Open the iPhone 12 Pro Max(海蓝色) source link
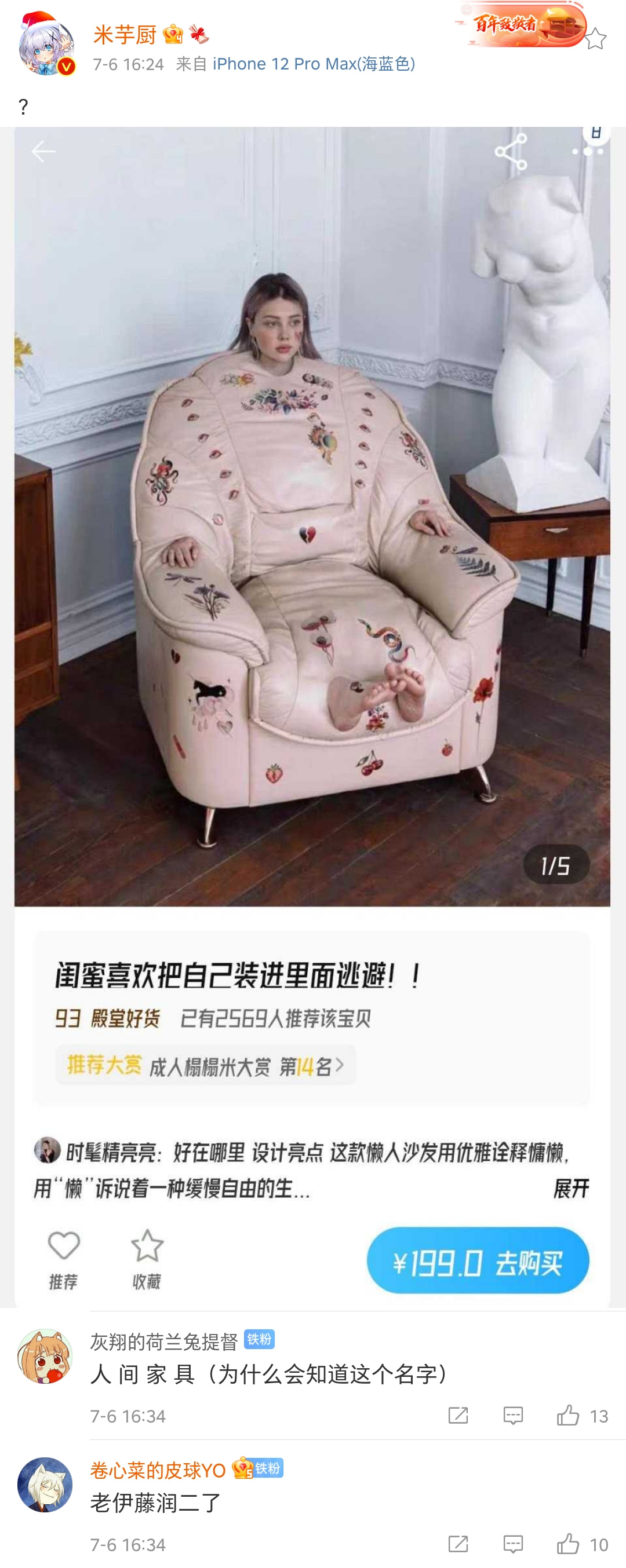Viewport: 626px width, 1568px height. 313,64
